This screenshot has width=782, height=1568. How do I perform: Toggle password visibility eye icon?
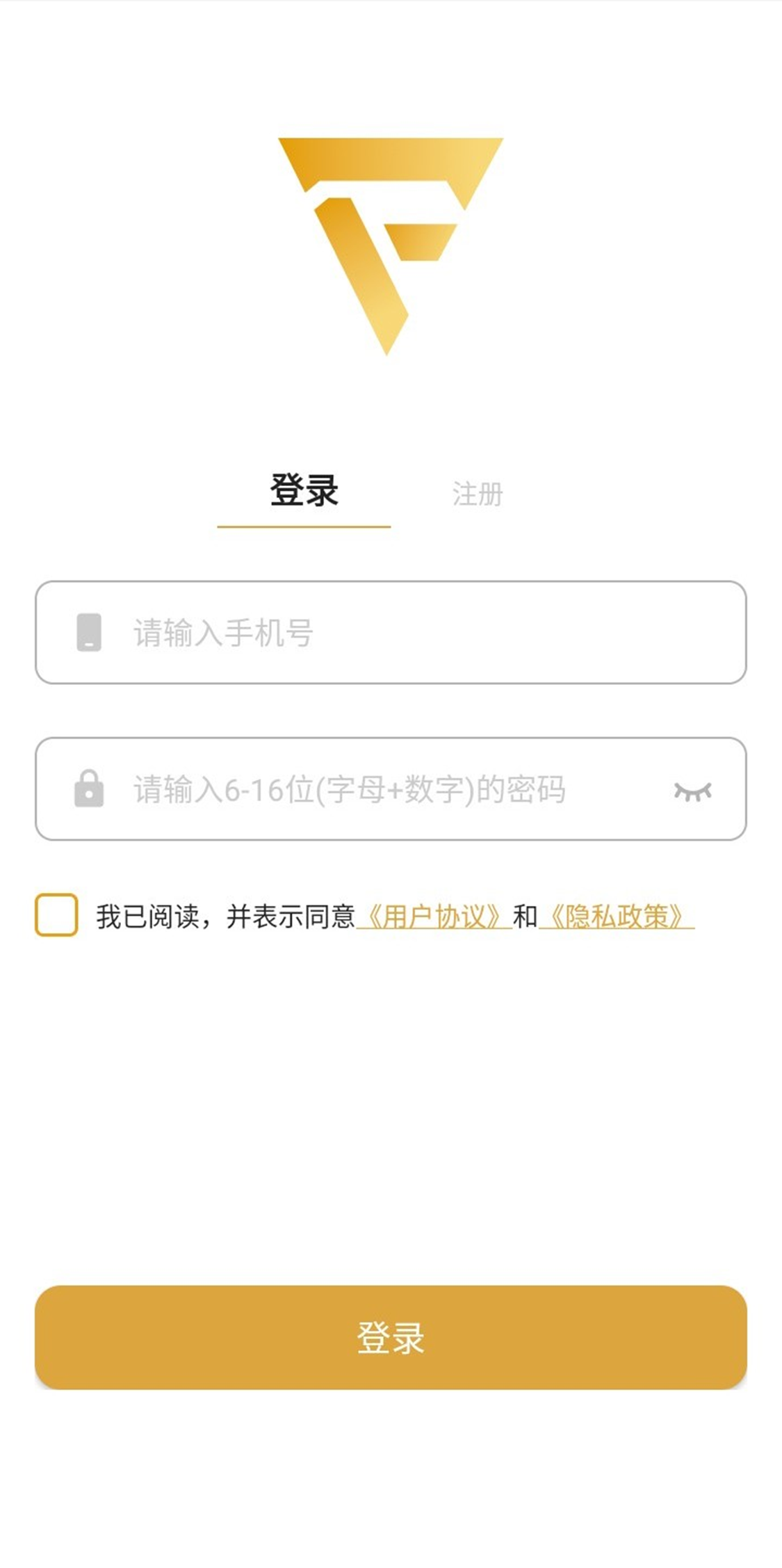692,791
